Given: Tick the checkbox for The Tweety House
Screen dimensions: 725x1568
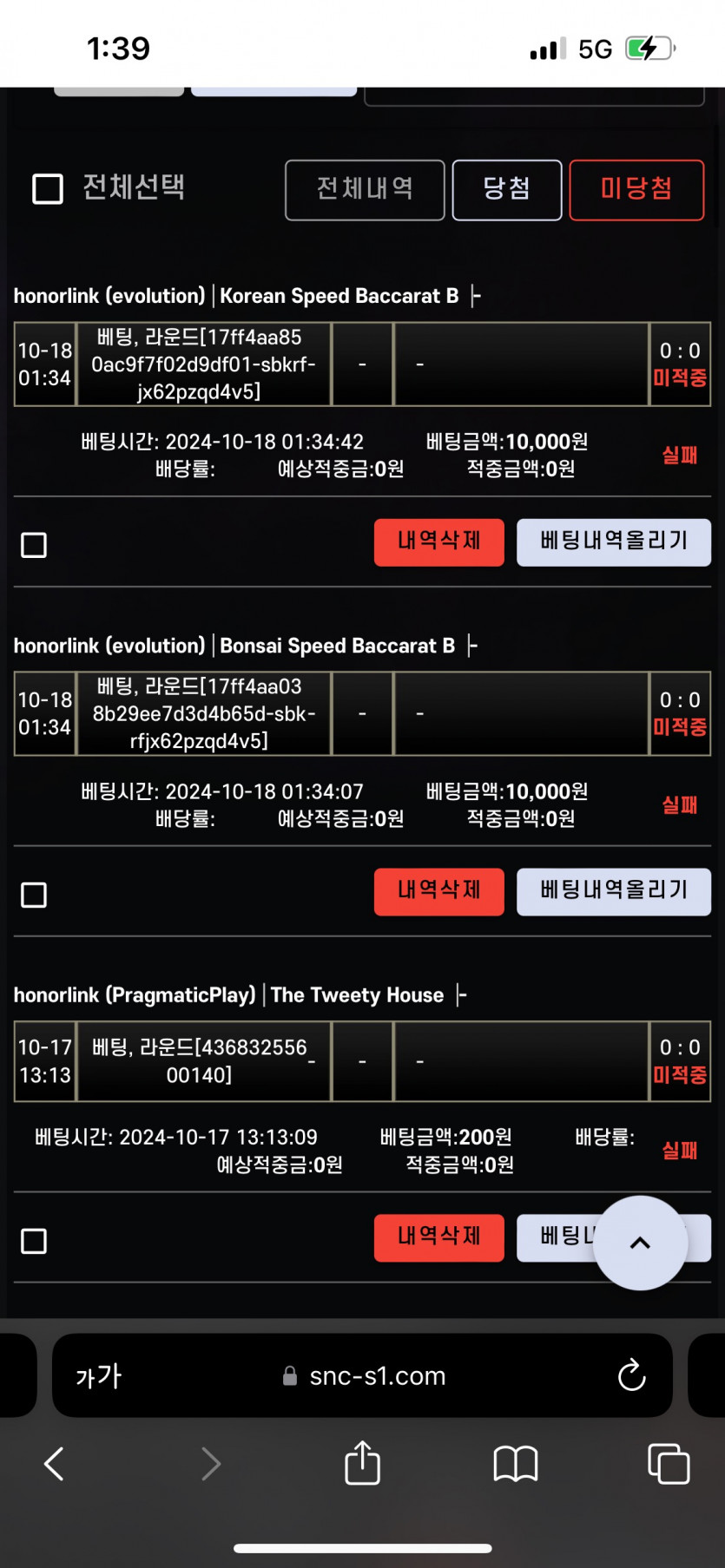Looking at the screenshot, I should (34, 1241).
